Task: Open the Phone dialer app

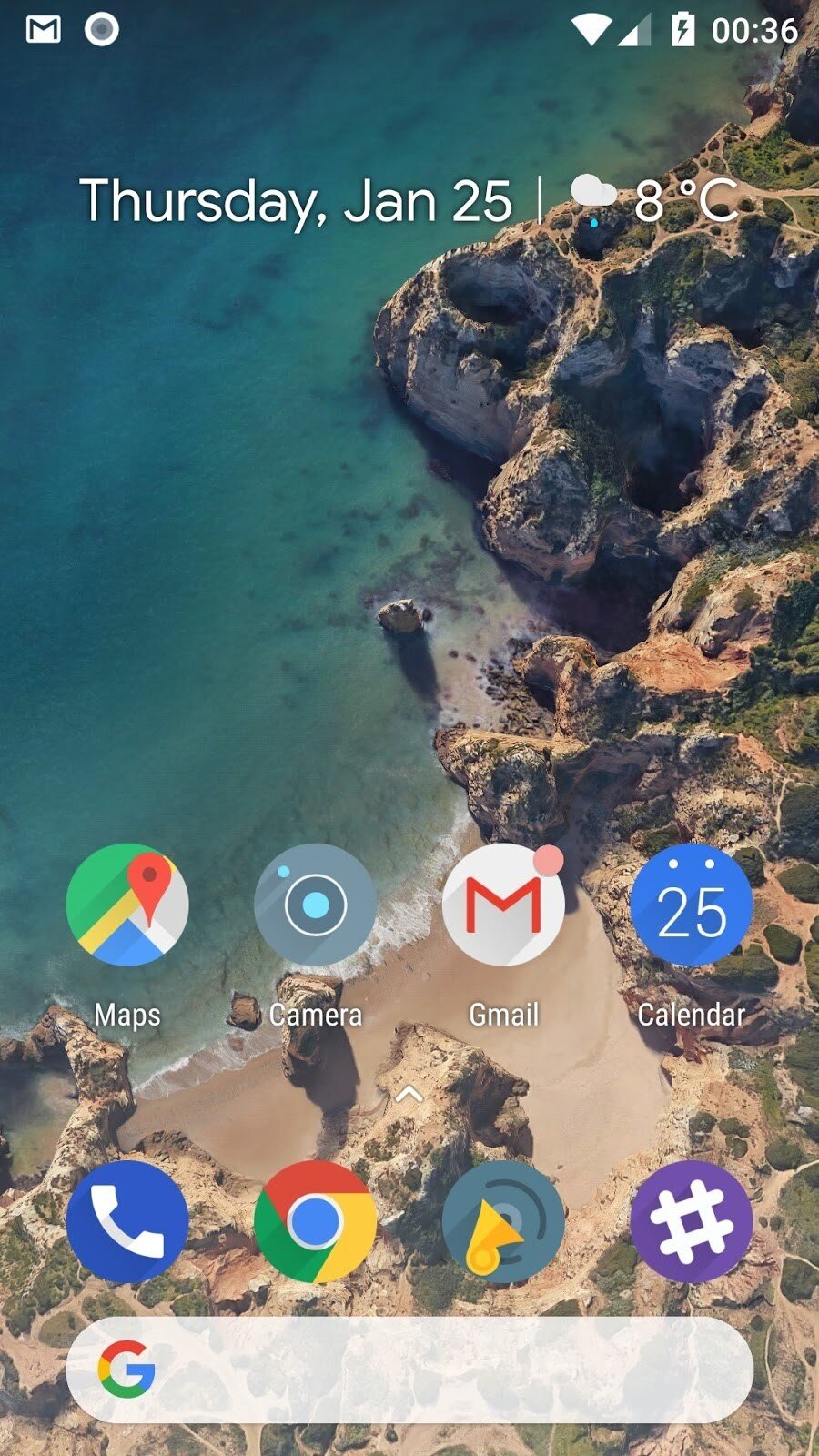Action: [x=127, y=1221]
